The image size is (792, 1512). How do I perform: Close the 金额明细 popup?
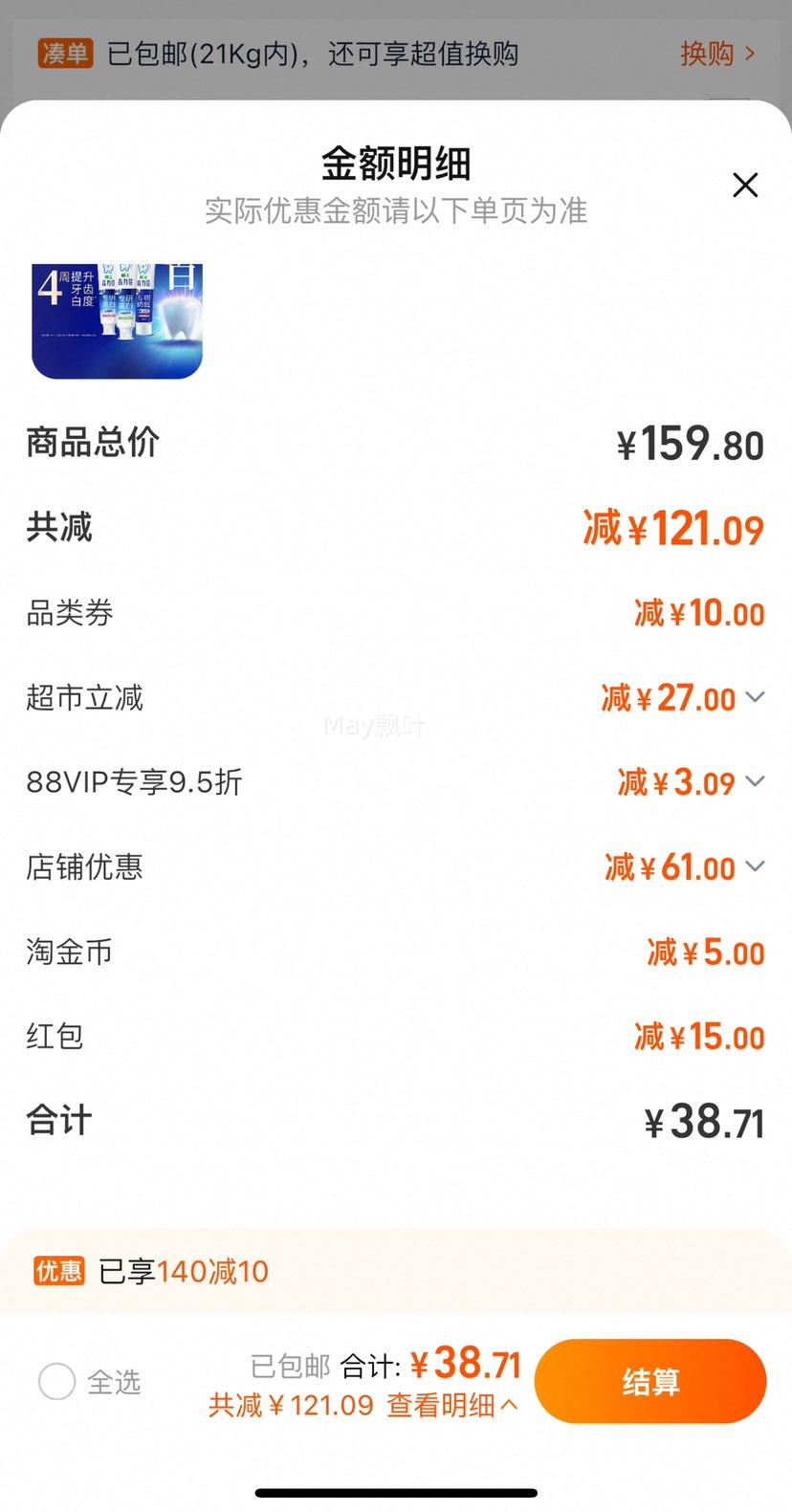pos(745,186)
